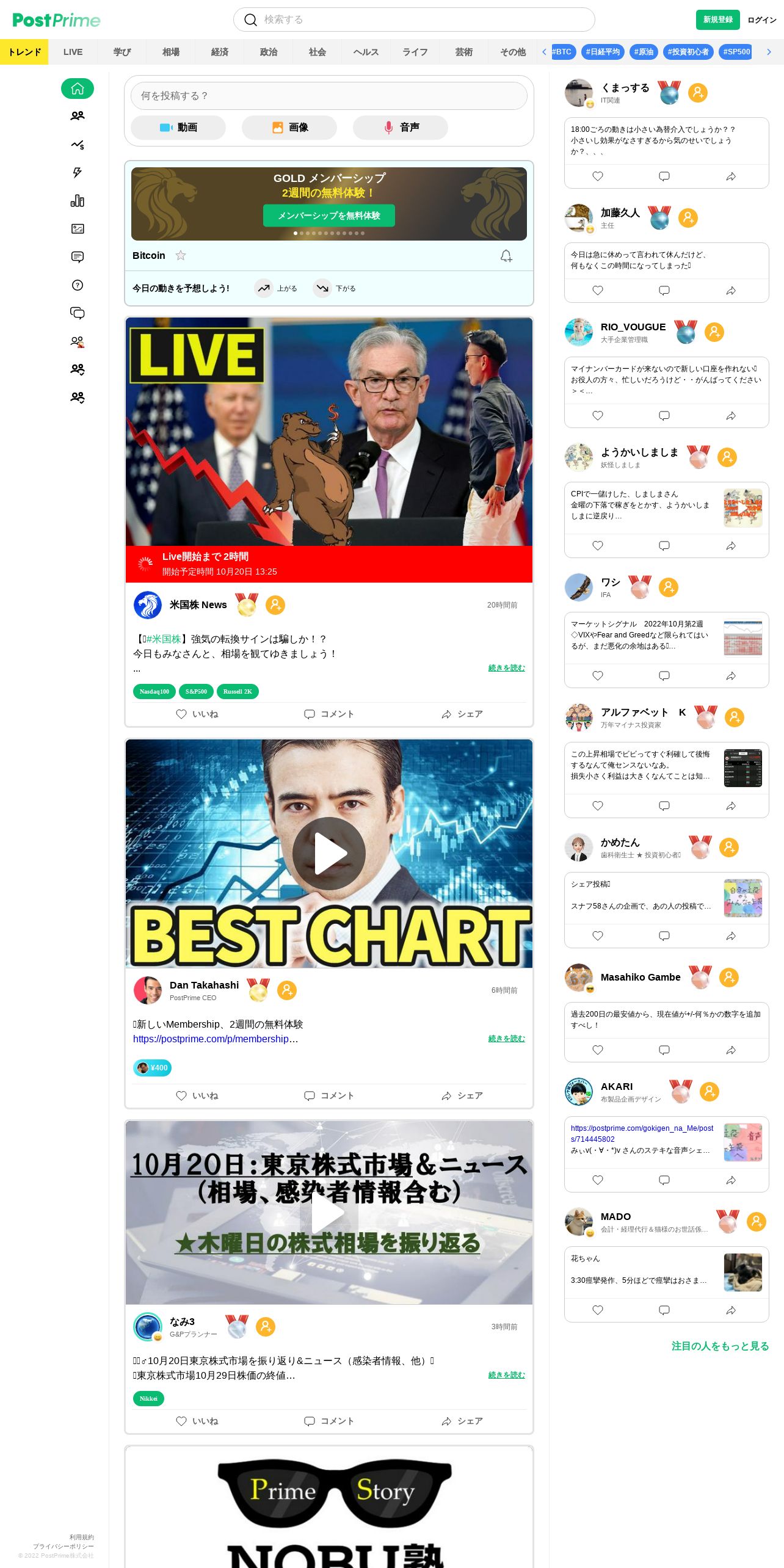
Task: Open the ログイン login link
Action: click(762, 20)
